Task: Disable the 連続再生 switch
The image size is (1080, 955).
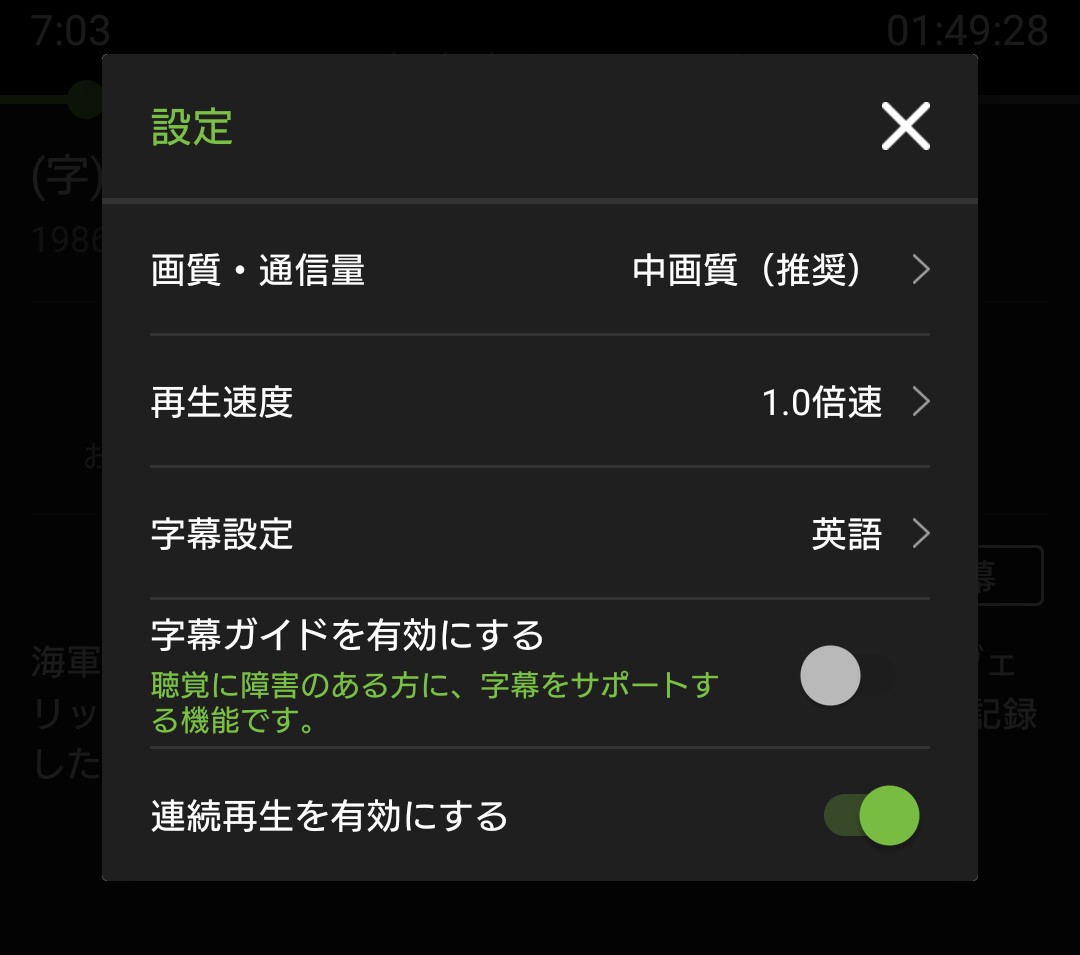Action: 871,815
